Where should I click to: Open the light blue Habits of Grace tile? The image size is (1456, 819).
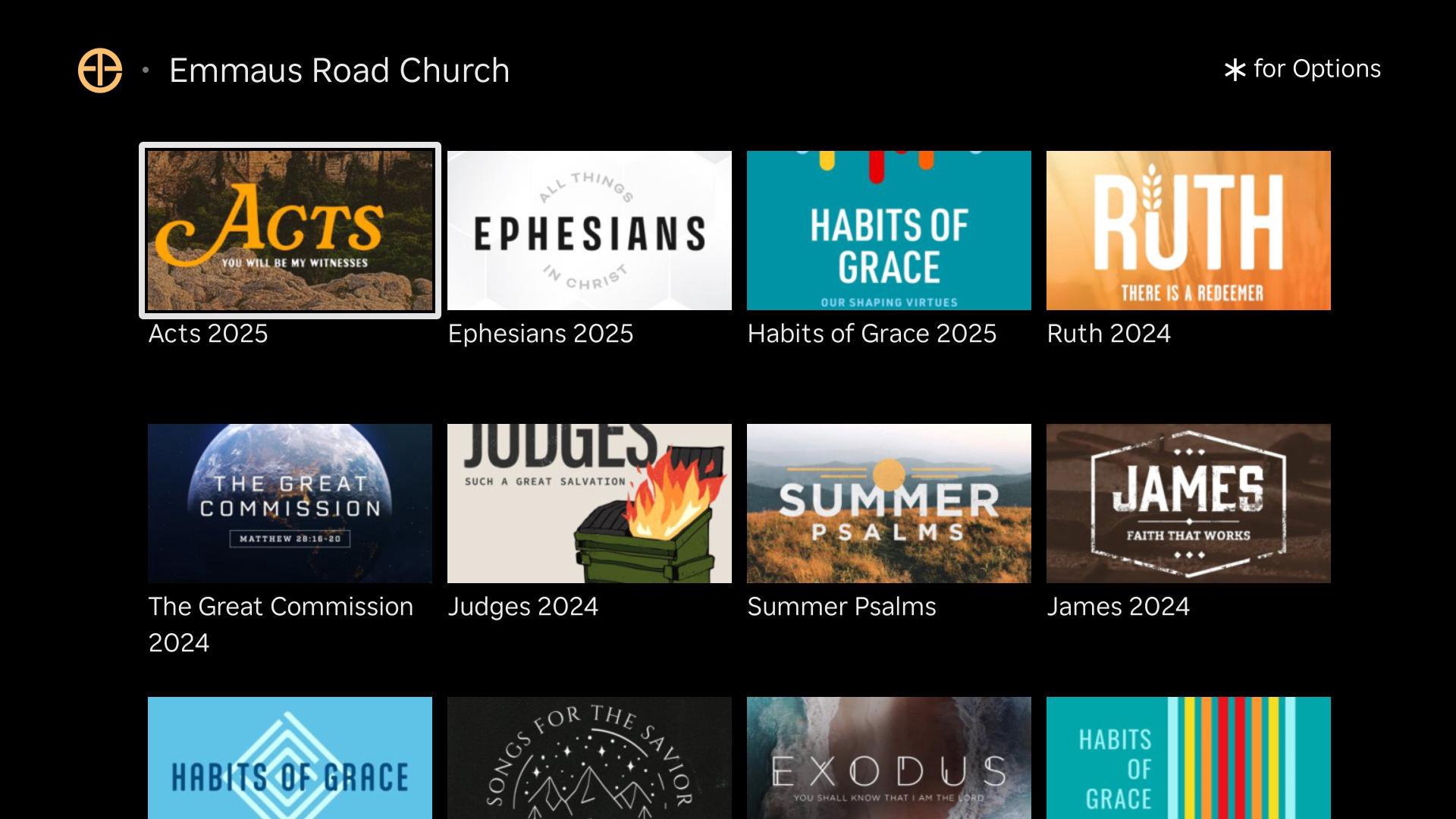(290, 758)
